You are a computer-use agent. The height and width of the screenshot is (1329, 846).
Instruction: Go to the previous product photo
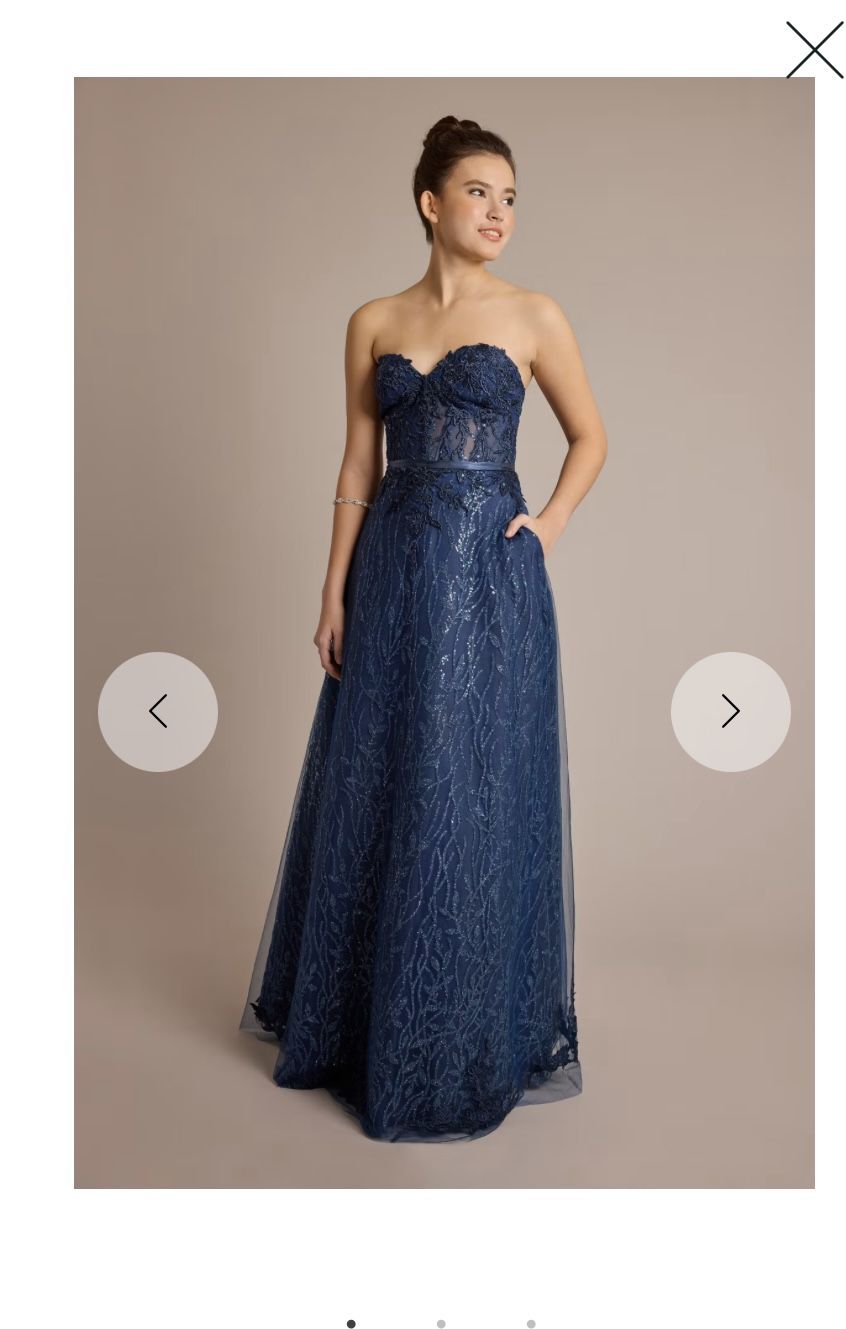click(158, 711)
